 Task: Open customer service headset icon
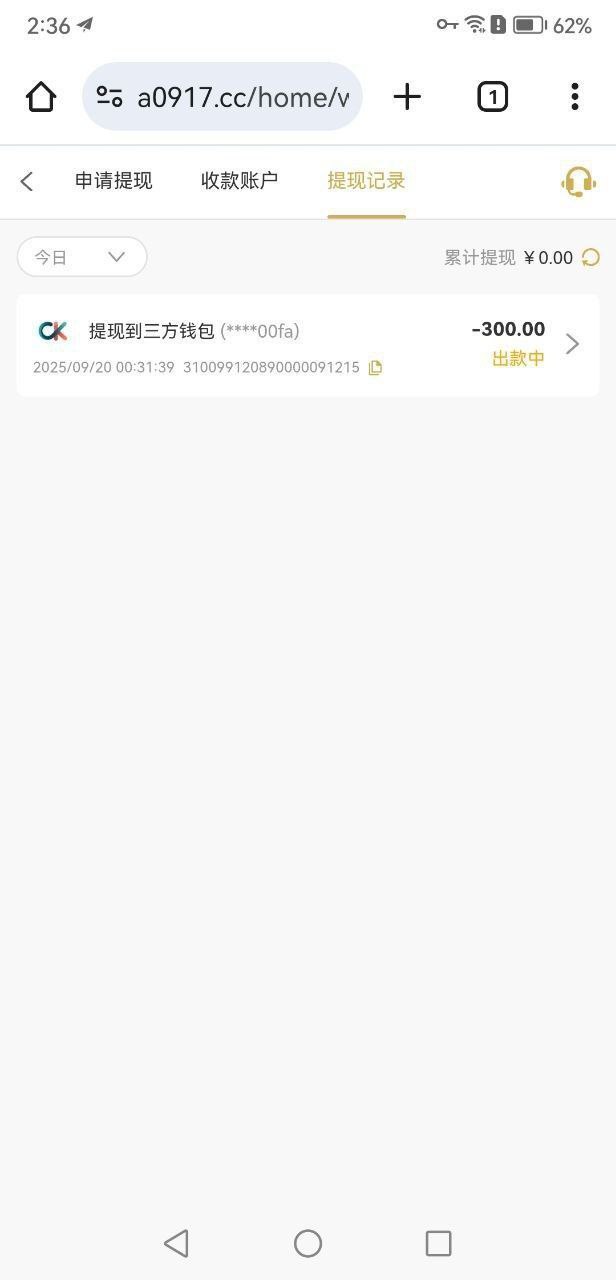578,182
